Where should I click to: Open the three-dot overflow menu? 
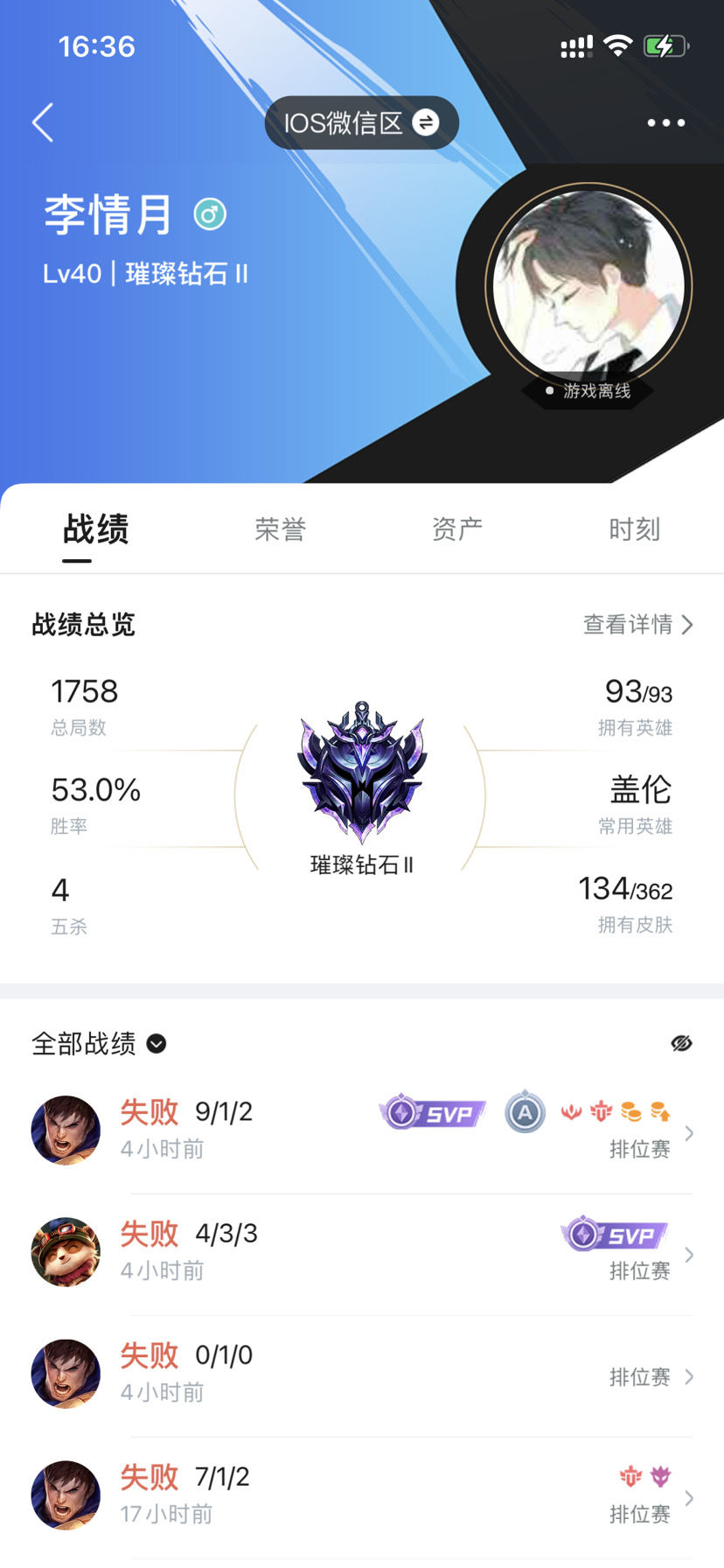pos(665,122)
